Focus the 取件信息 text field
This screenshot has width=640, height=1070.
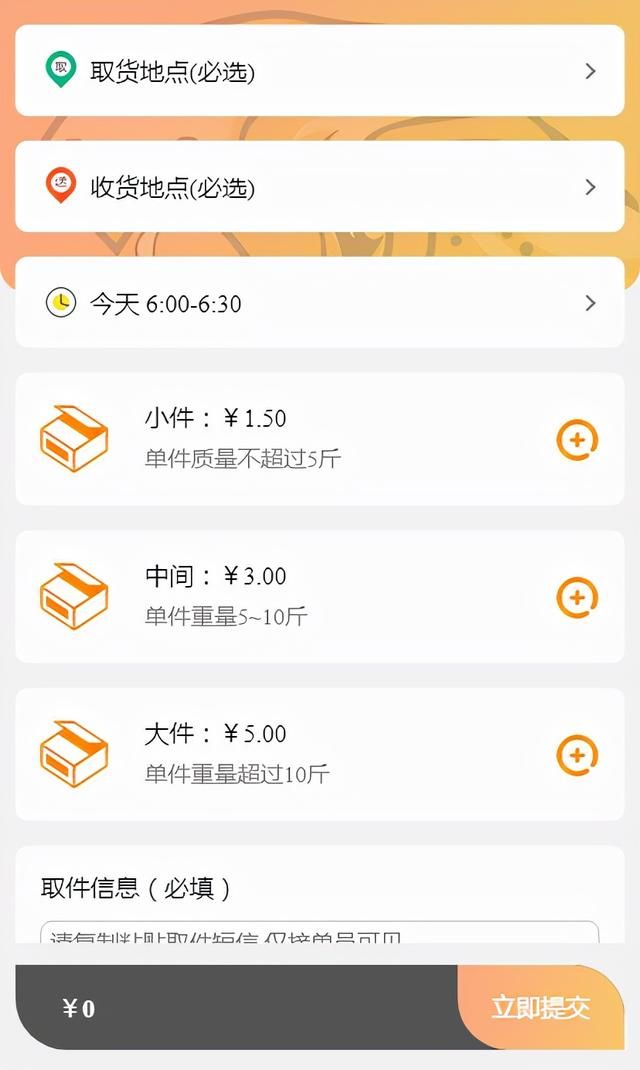point(319,932)
